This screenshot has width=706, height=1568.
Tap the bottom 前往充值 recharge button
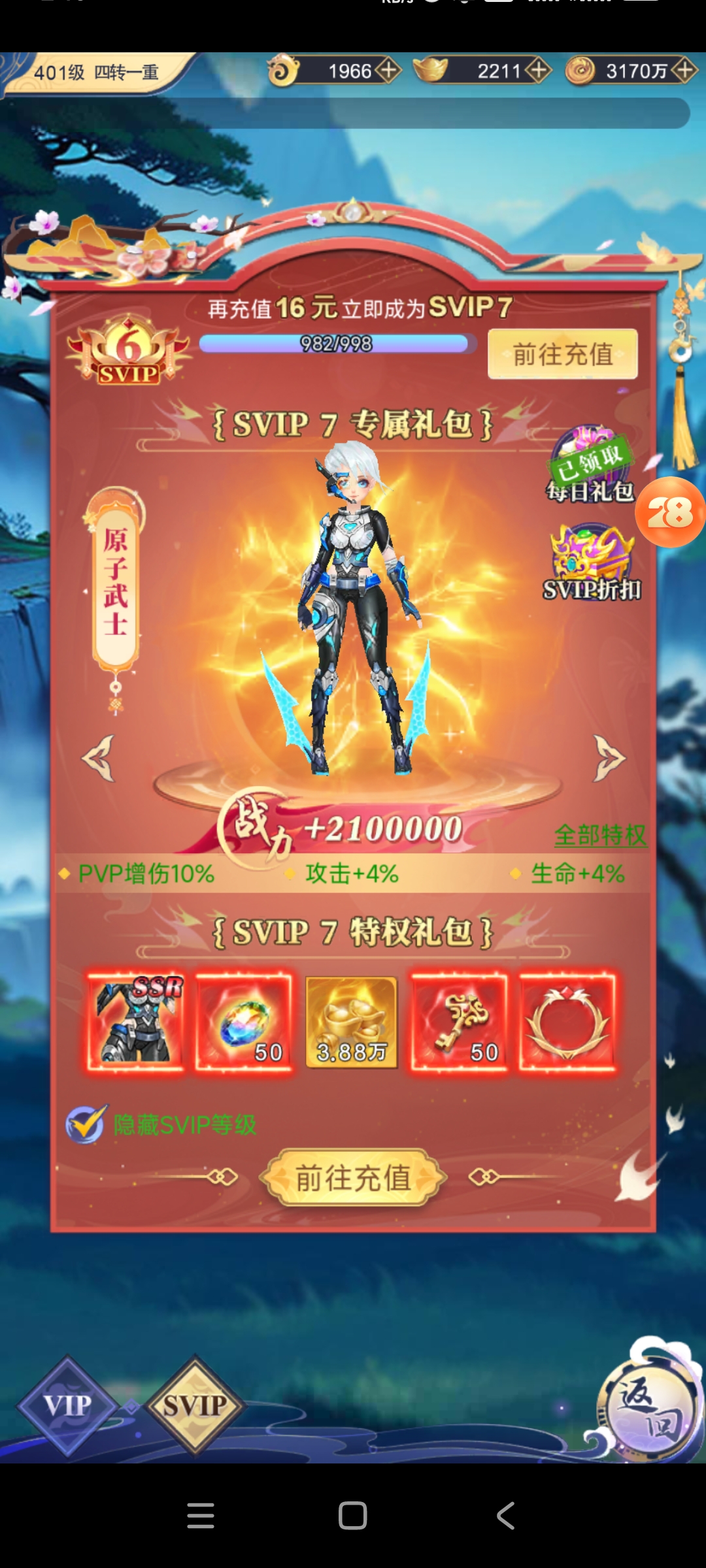353,1178
